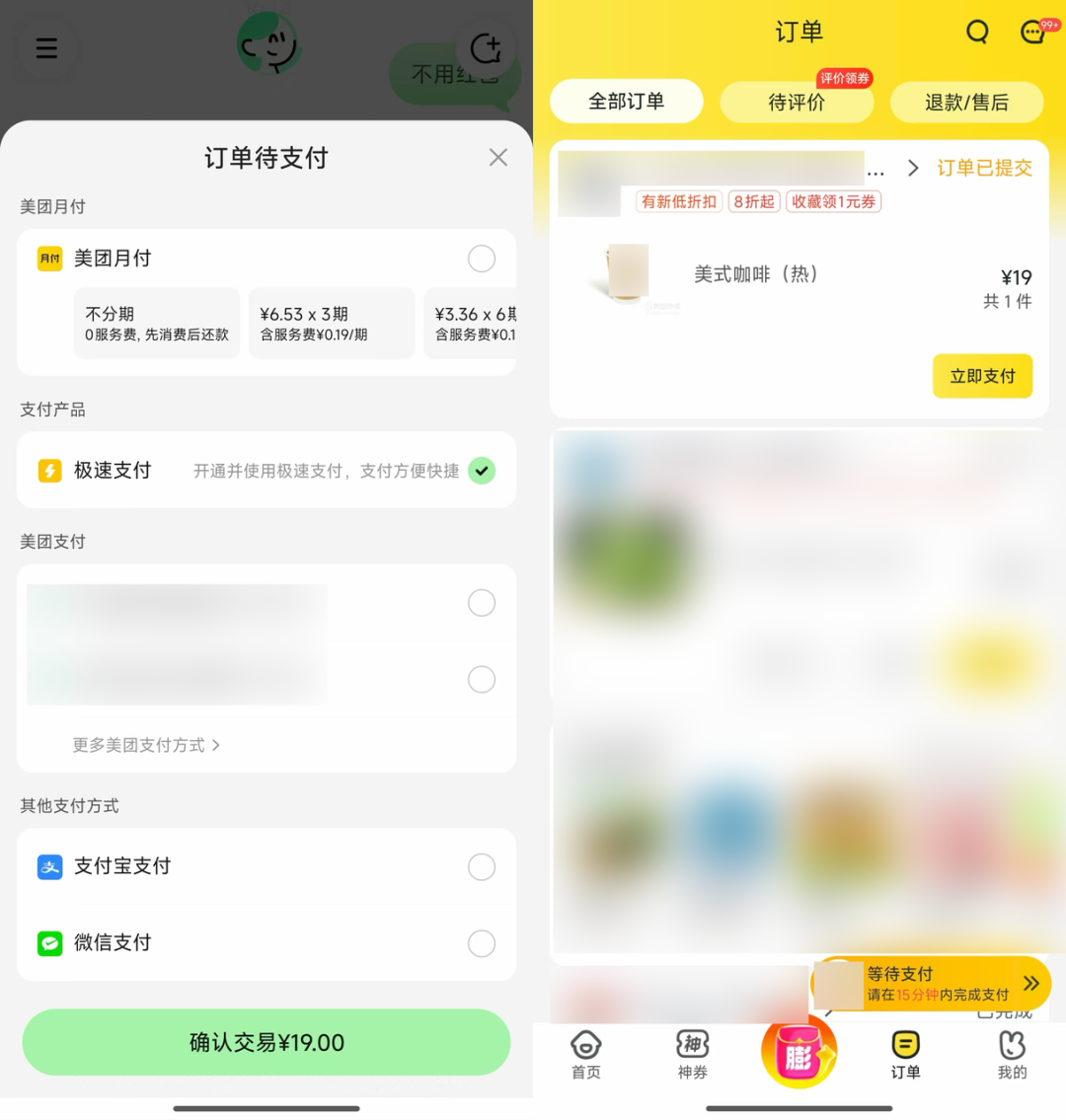Open the messages icon with 99+ badge
Screen dimensions: 1066x1120
coord(1032,33)
